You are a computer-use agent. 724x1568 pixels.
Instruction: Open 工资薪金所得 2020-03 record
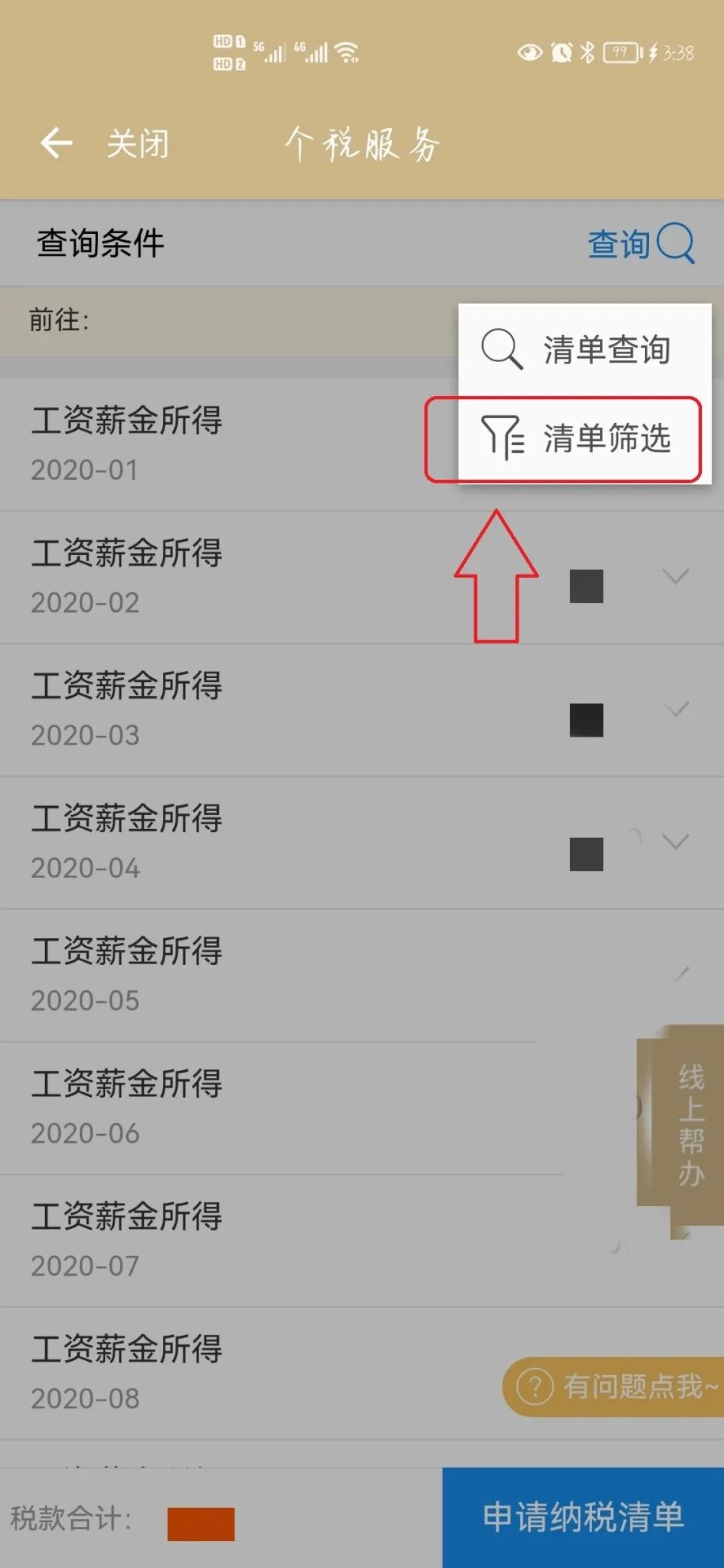click(x=362, y=710)
